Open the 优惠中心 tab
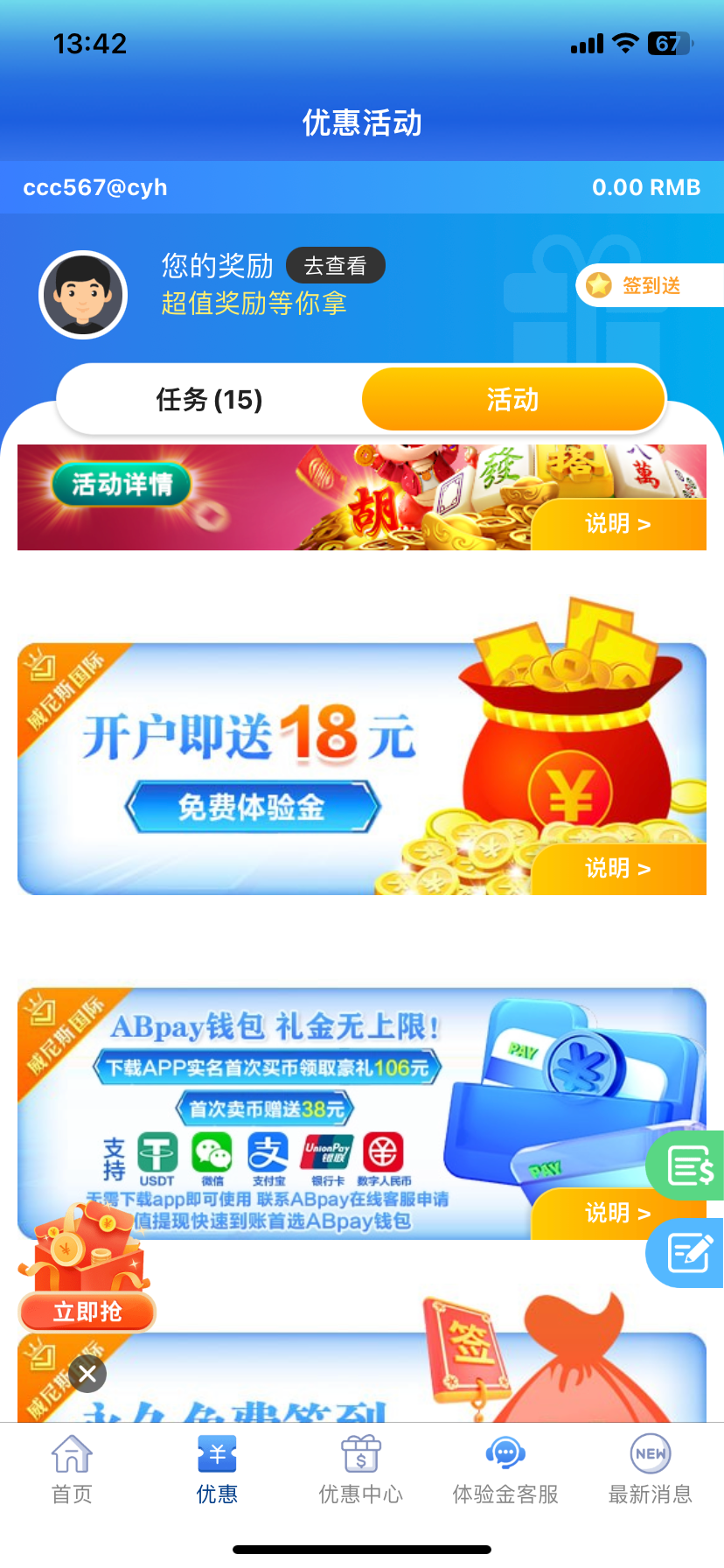Viewport: 724px width, 1568px height. click(361, 1470)
